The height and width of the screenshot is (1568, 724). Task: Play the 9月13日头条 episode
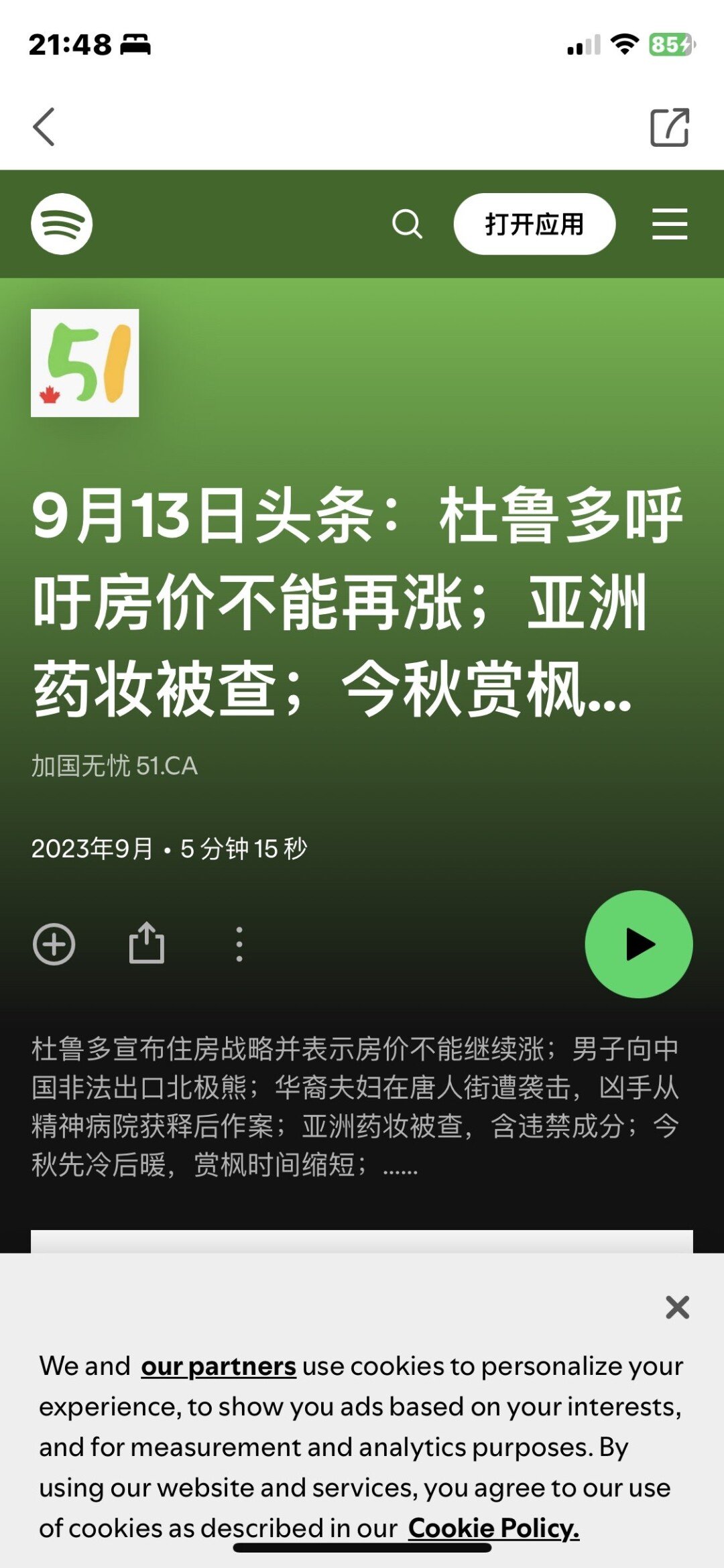638,944
